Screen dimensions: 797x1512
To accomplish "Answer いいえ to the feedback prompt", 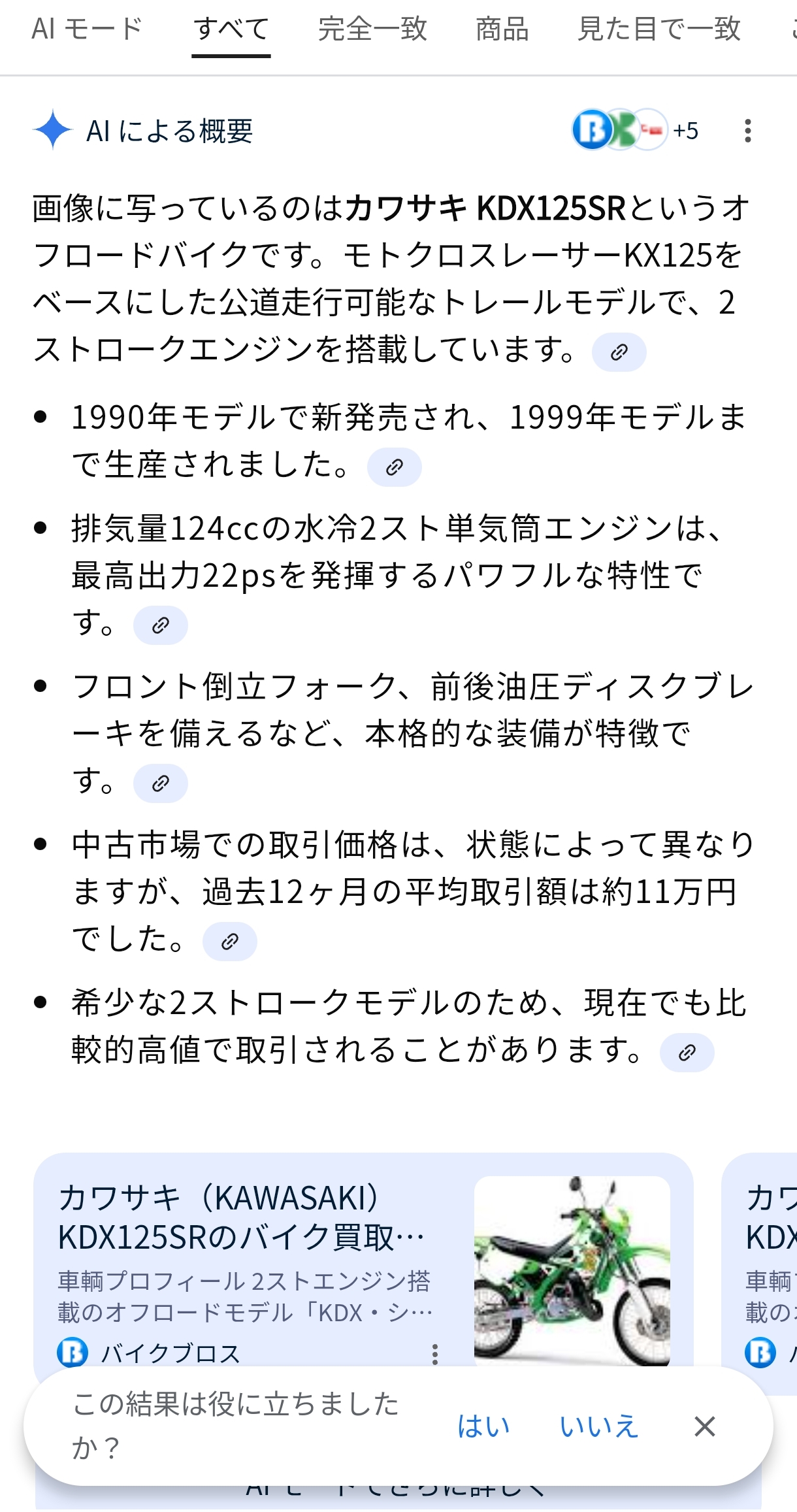I will tap(598, 1426).
